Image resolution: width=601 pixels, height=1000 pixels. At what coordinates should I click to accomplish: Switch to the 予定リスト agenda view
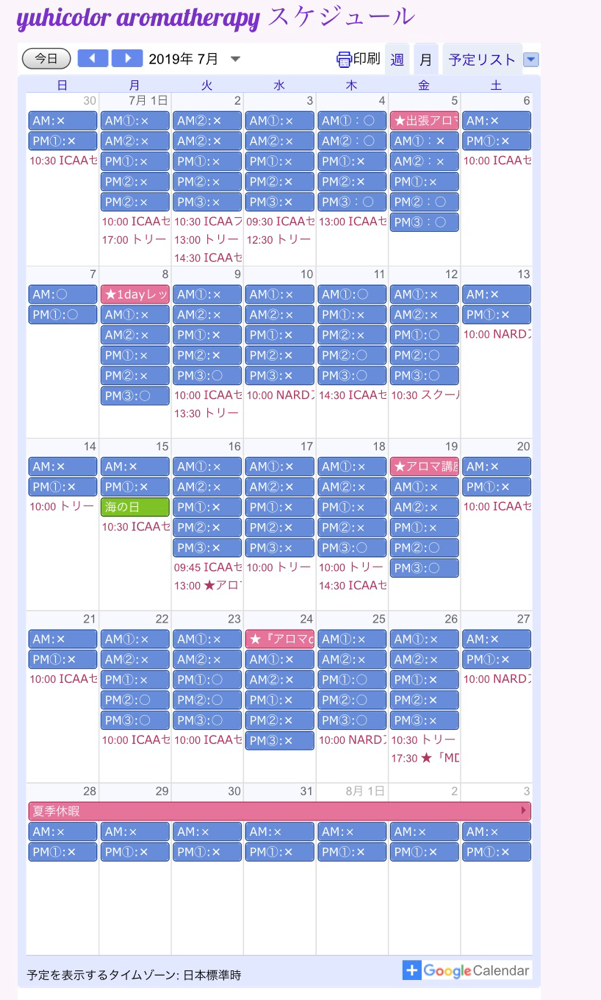click(482, 59)
